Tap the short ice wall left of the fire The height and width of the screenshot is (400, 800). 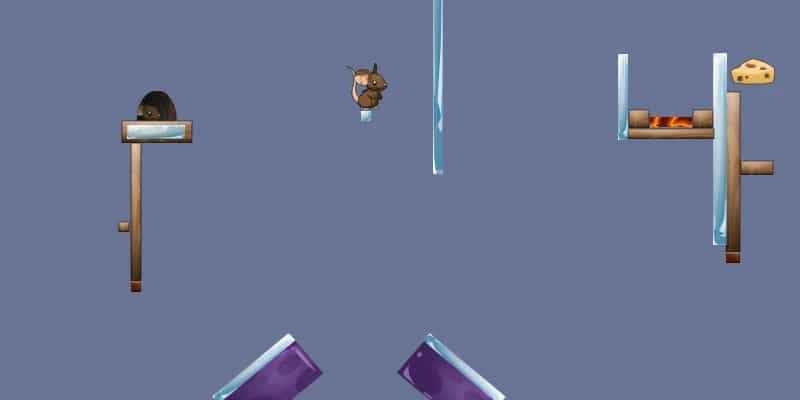coord(623,95)
